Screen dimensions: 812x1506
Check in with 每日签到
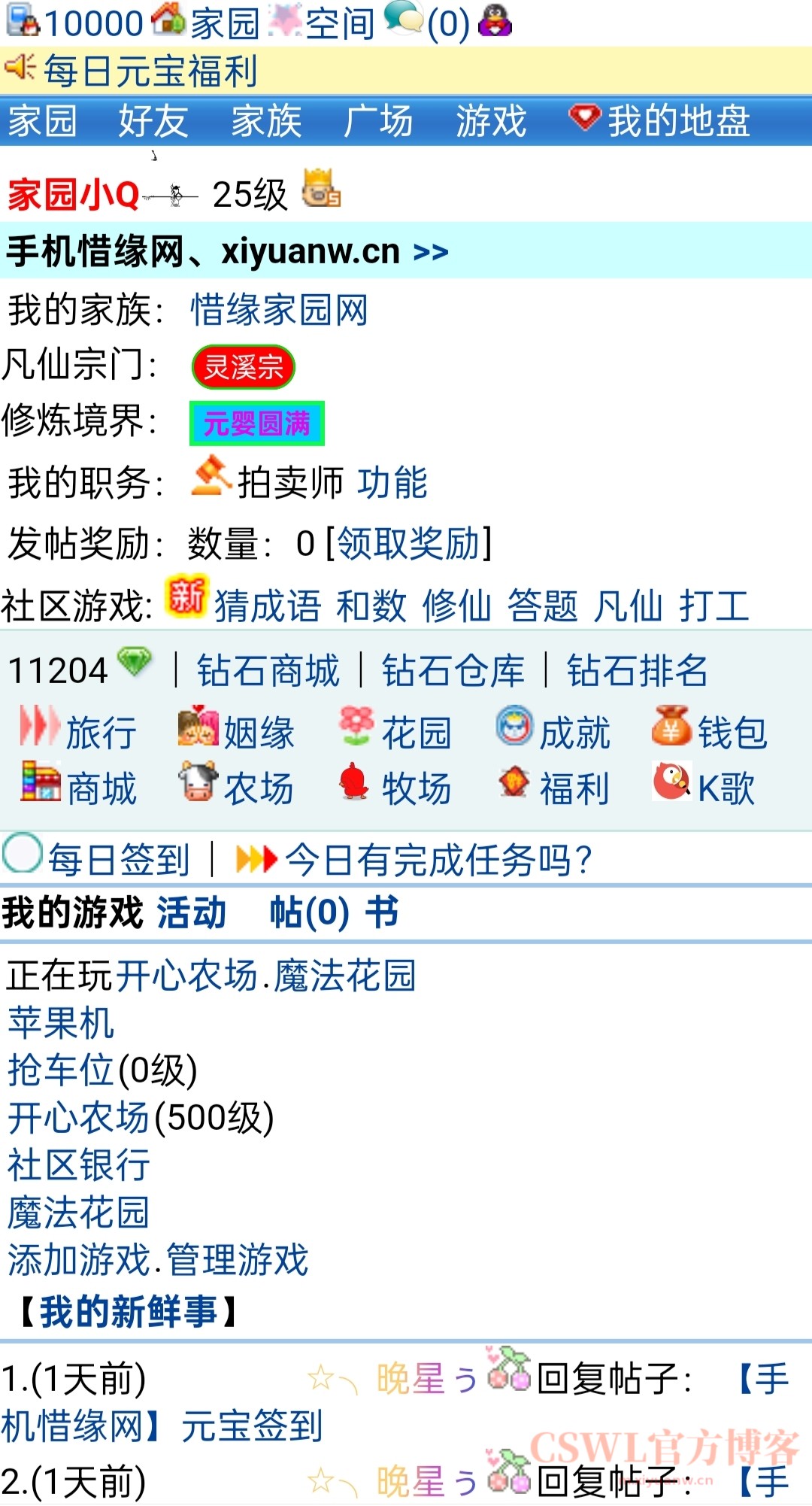(118, 860)
